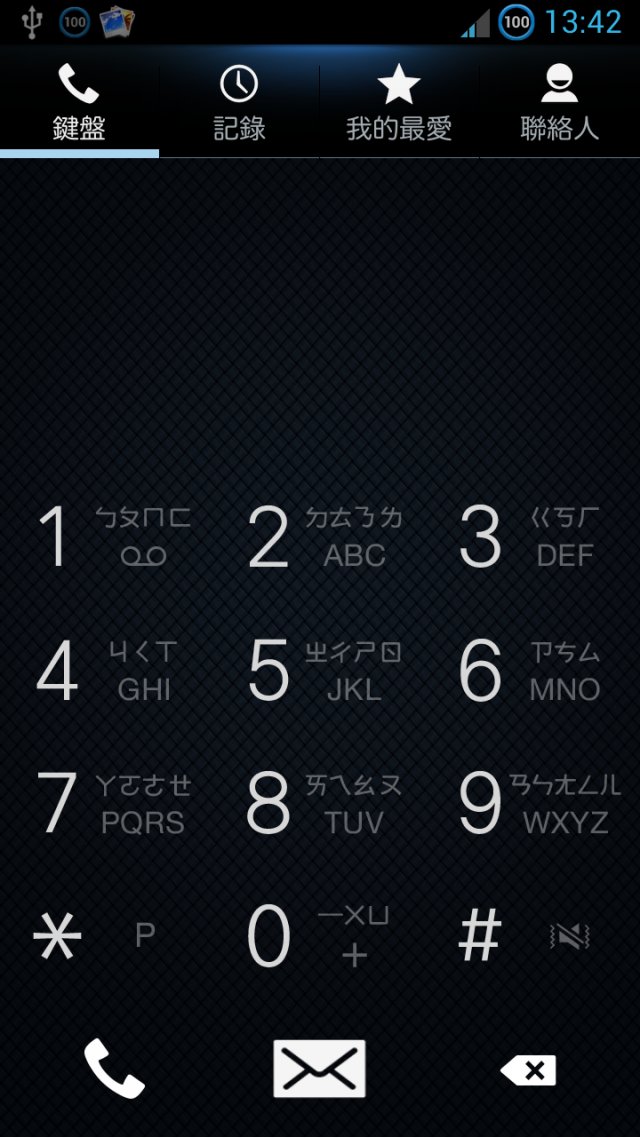Enter digit 9 WXYZ

pos(530,804)
